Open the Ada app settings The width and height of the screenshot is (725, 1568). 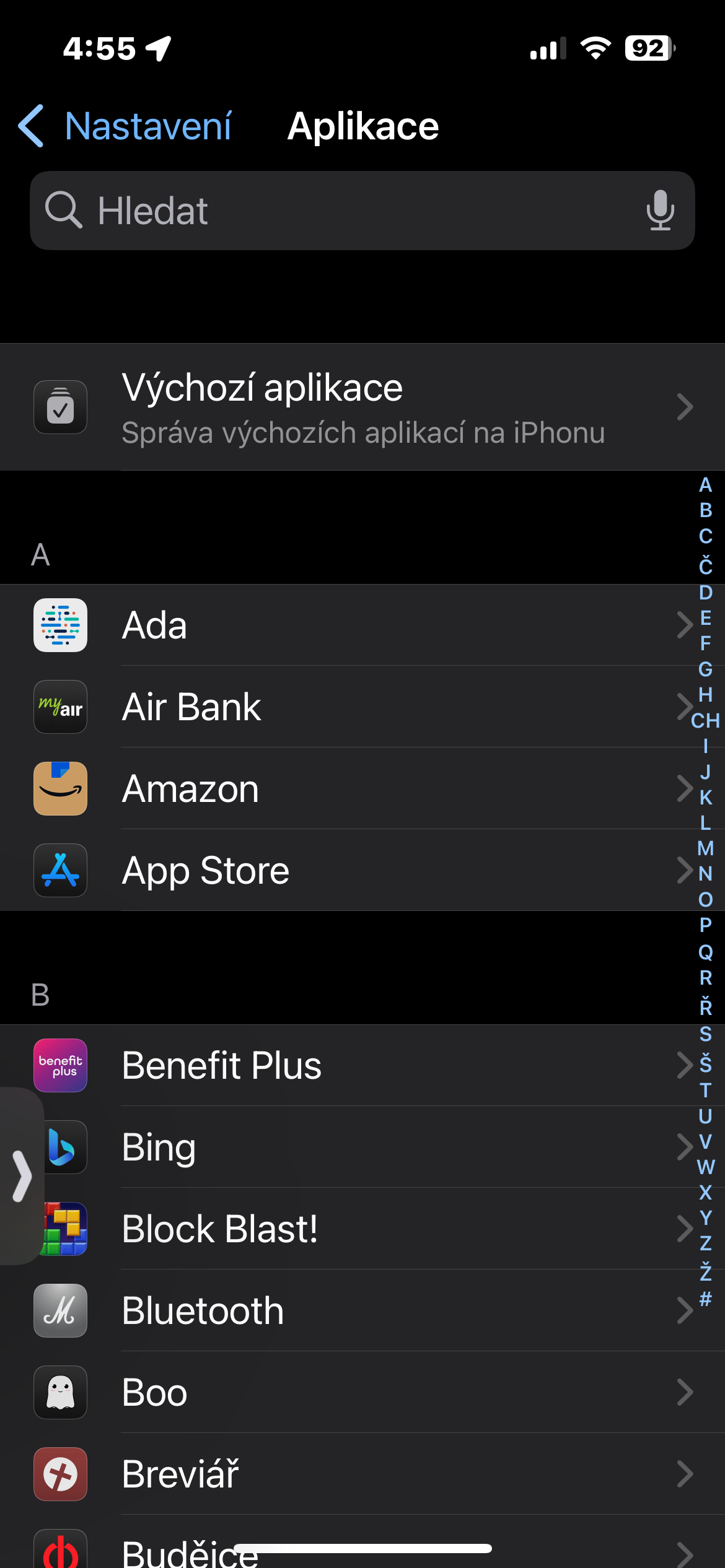coord(362,625)
